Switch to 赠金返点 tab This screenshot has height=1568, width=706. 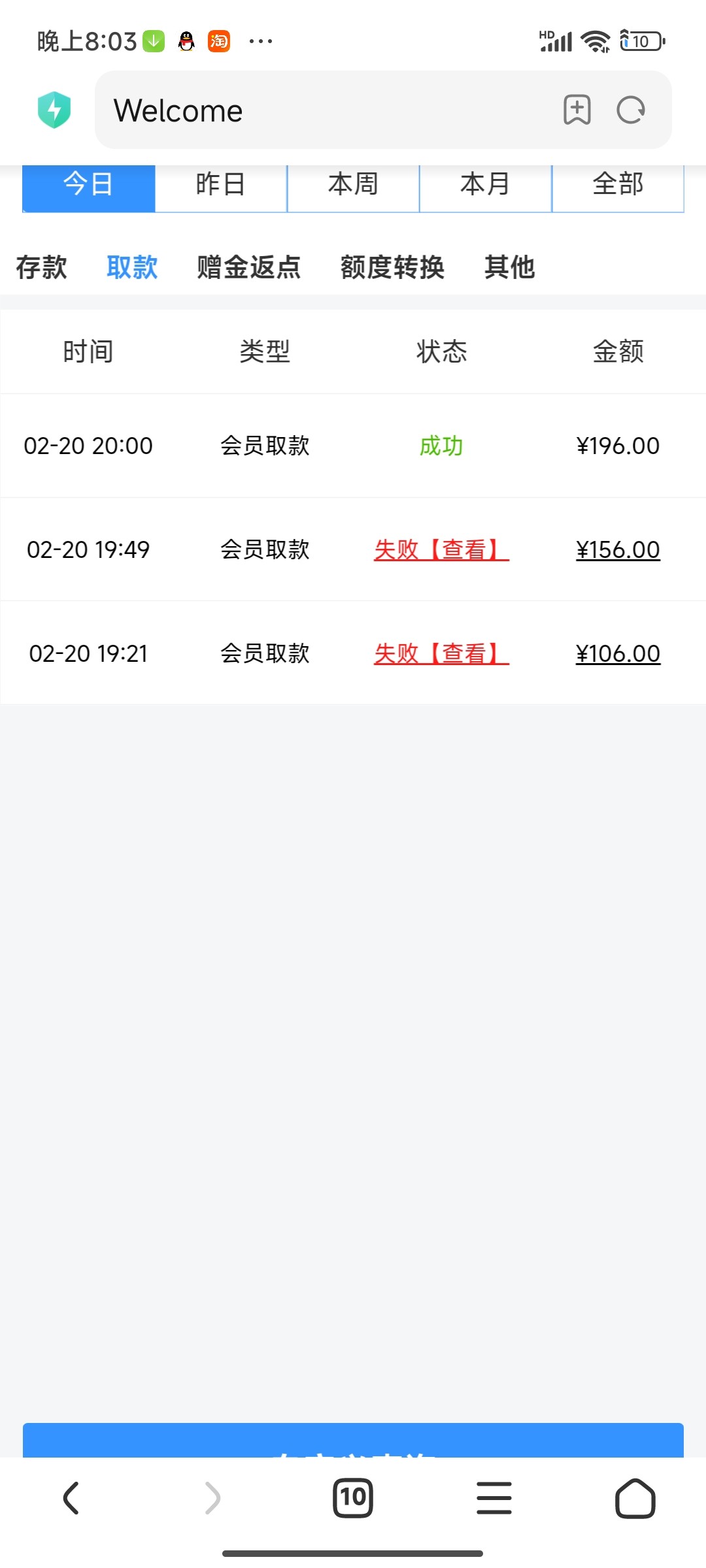coord(249,267)
